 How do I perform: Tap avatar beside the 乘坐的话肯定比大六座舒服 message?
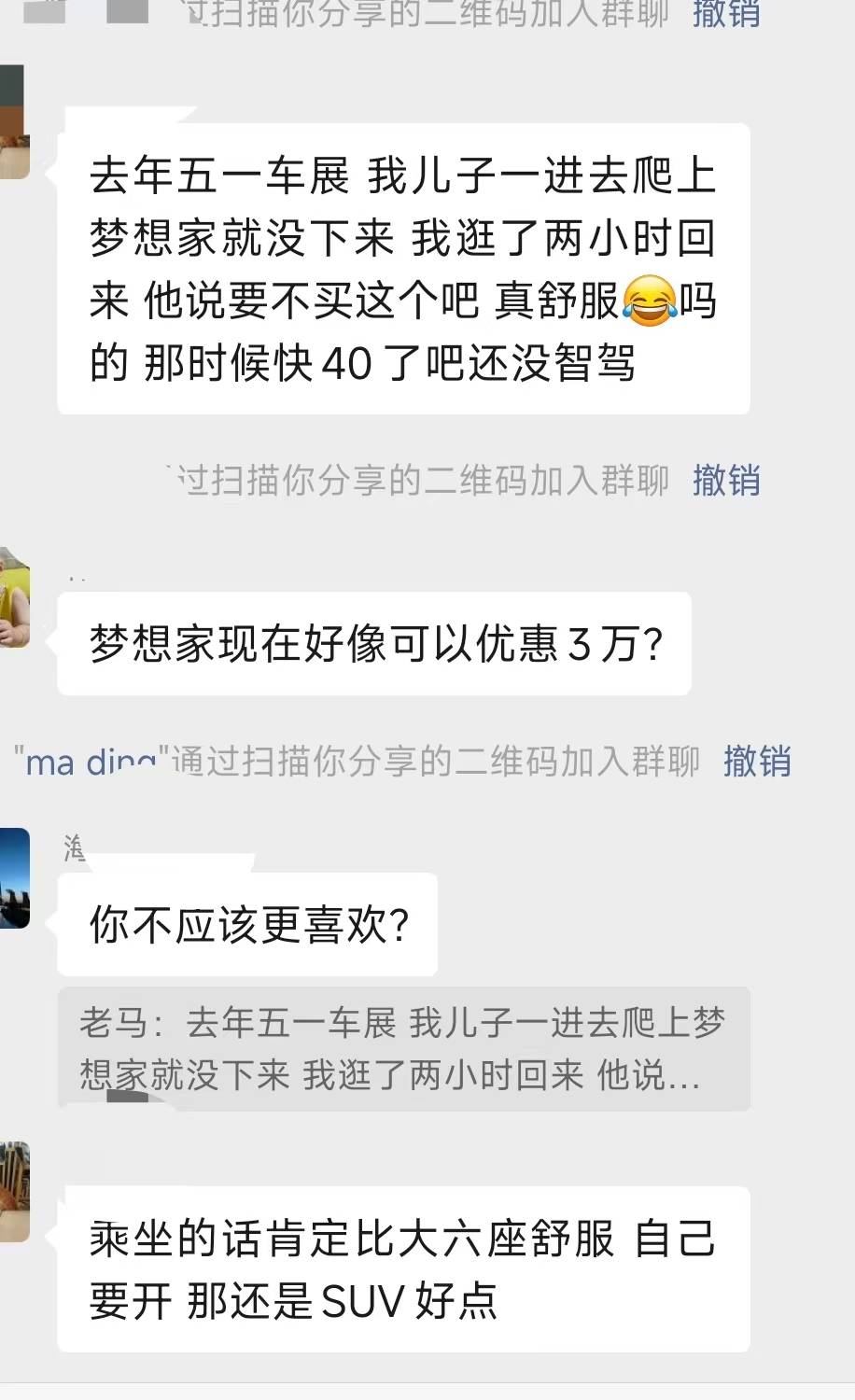(x=14, y=1192)
